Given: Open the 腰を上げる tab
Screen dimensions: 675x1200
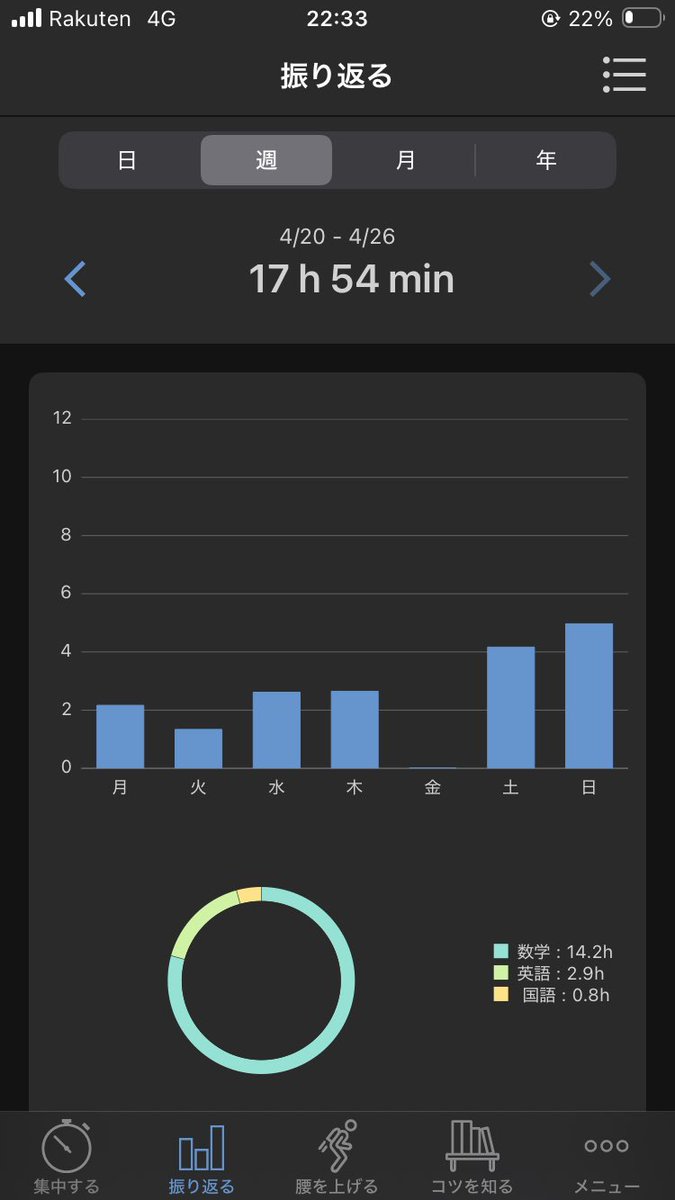Looking at the screenshot, I should [337, 1158].
